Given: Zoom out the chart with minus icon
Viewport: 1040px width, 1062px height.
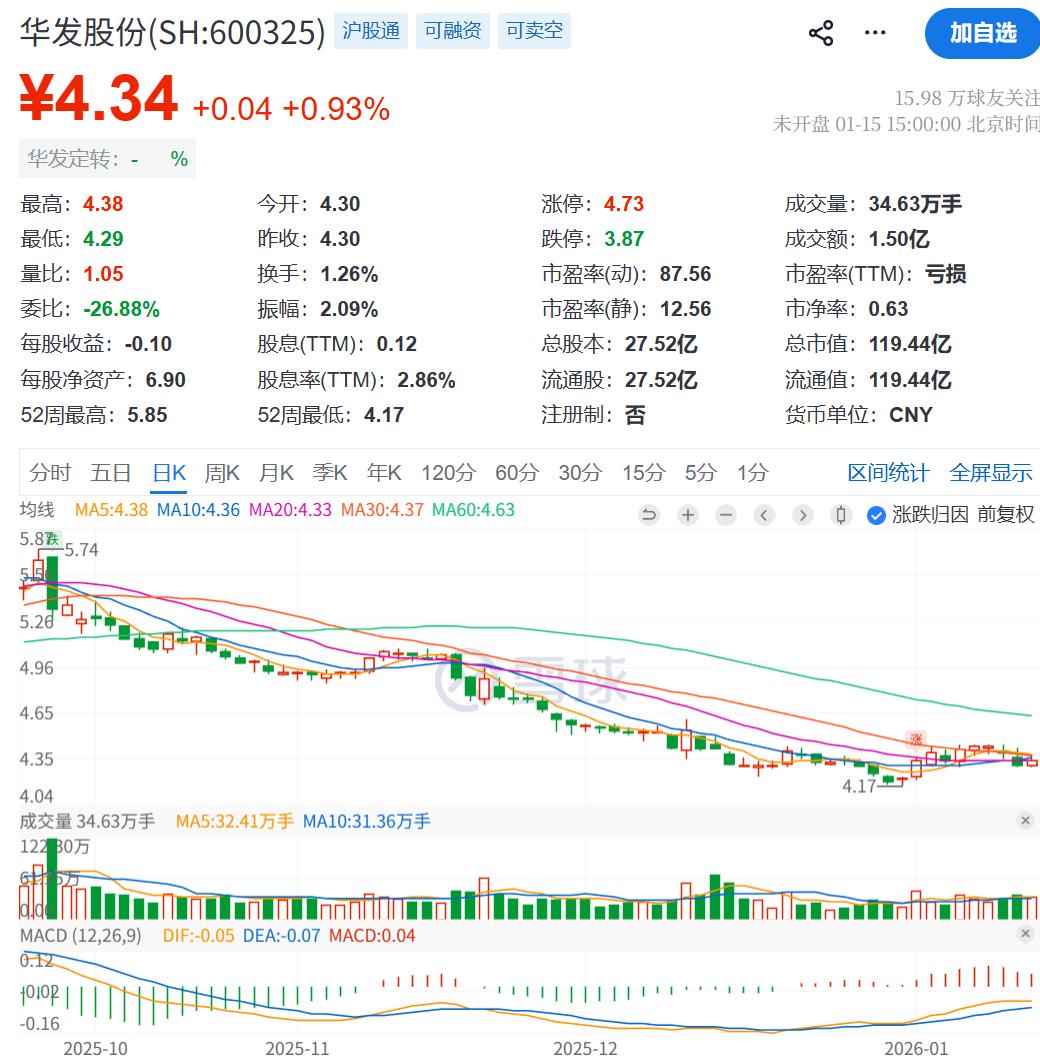Looking at the screenshot, I should pyautogui.click(x=726, y=515).
